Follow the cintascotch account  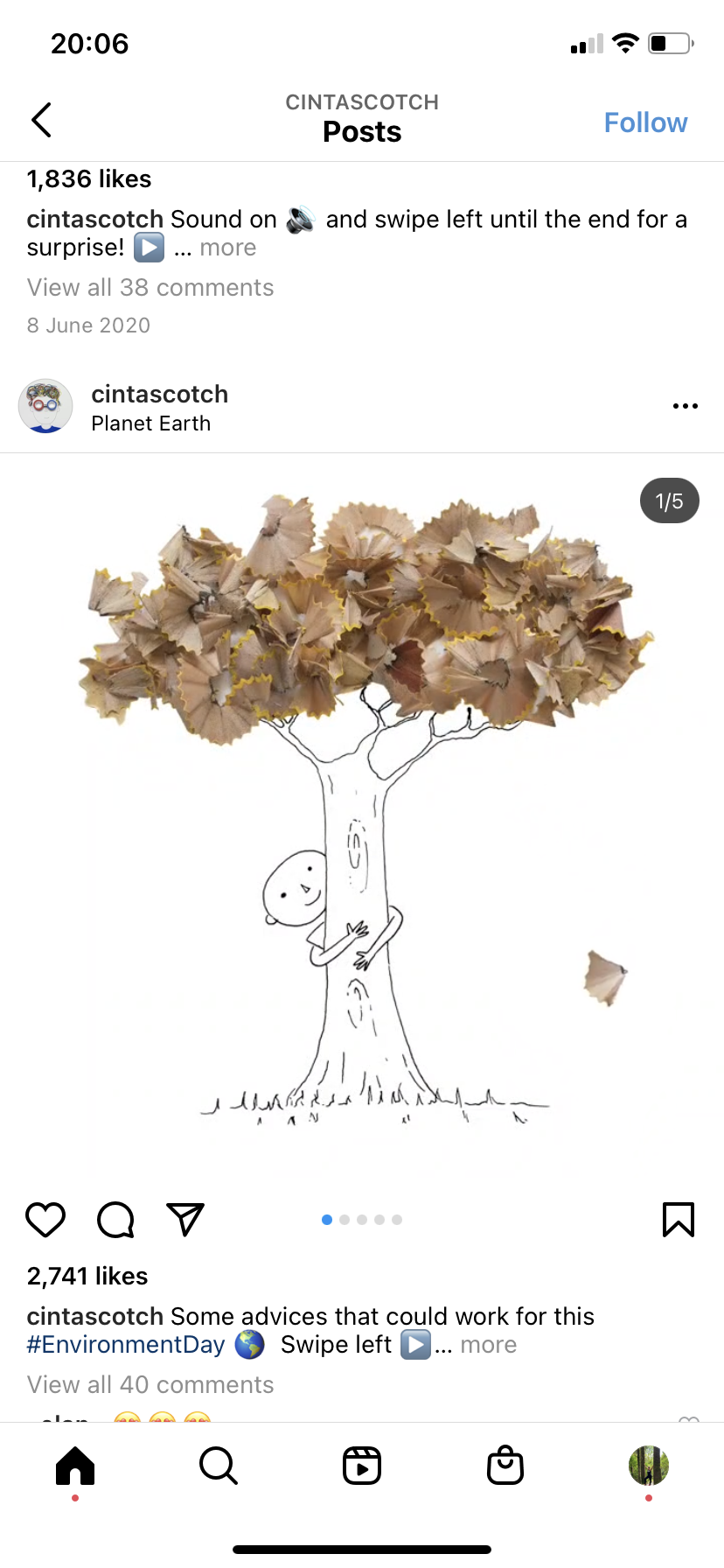click(645, 122)
